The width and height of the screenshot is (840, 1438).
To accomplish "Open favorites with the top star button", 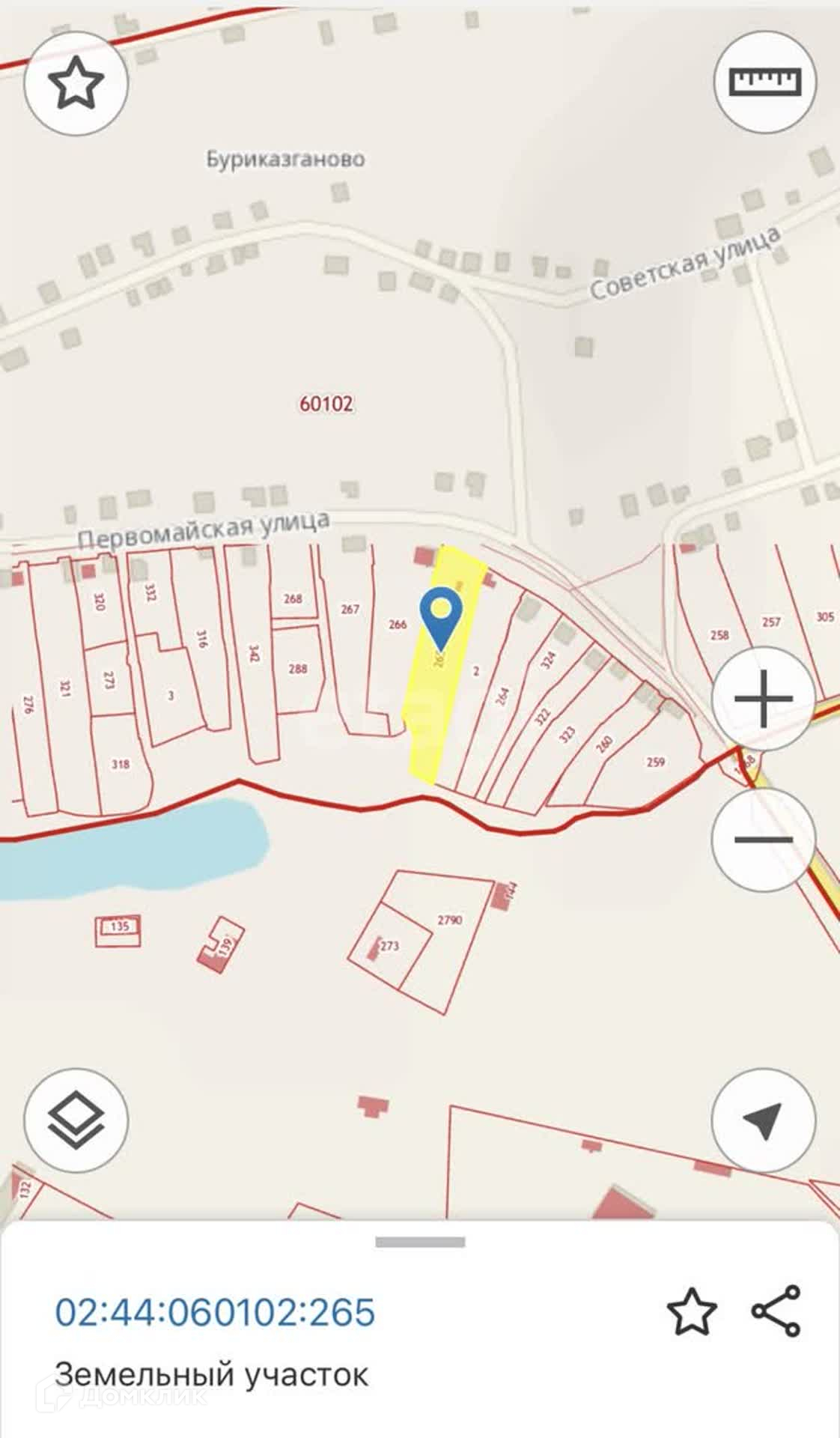I will pos(76,82).
